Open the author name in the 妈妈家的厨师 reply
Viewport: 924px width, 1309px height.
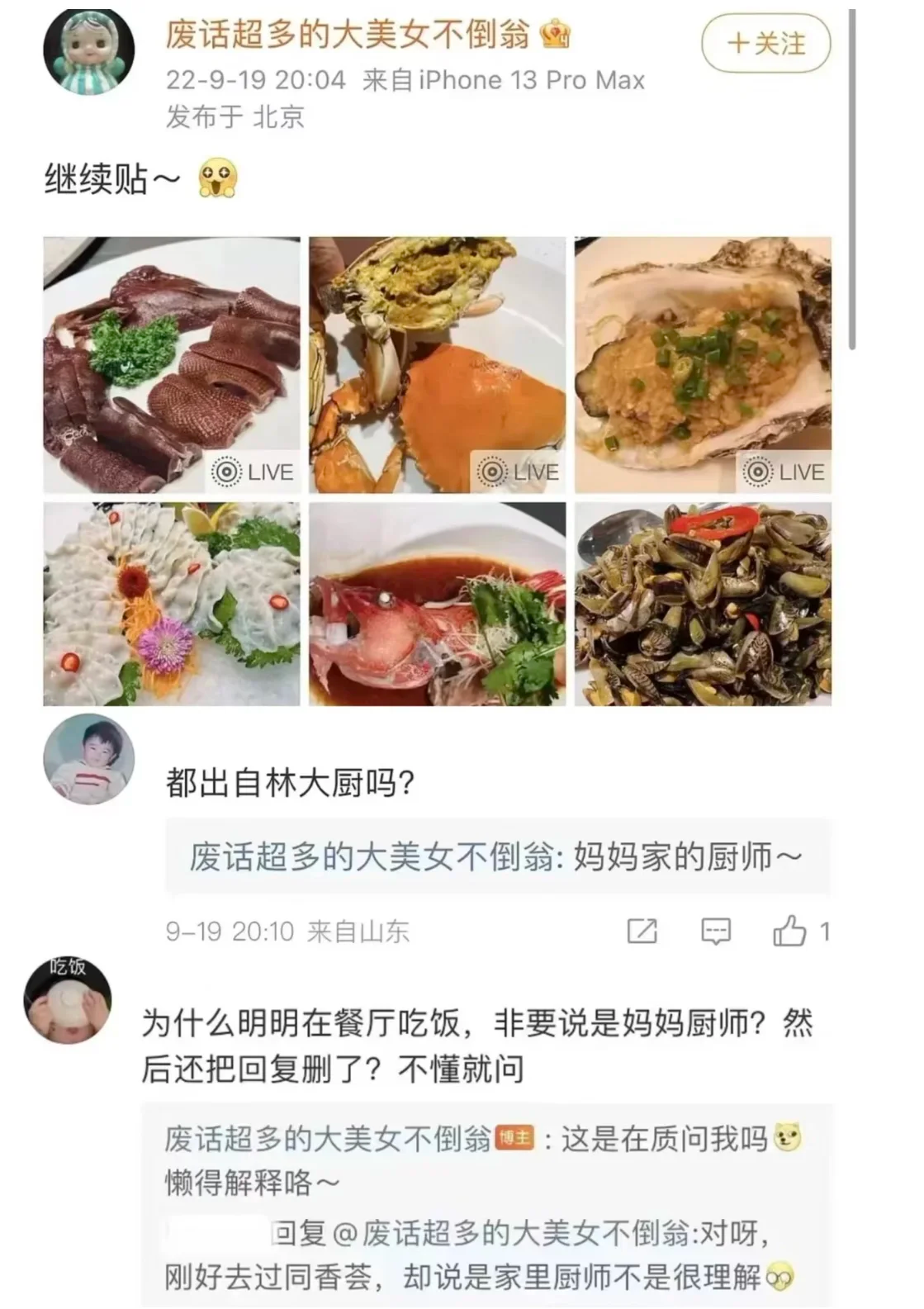pos(372,857)
